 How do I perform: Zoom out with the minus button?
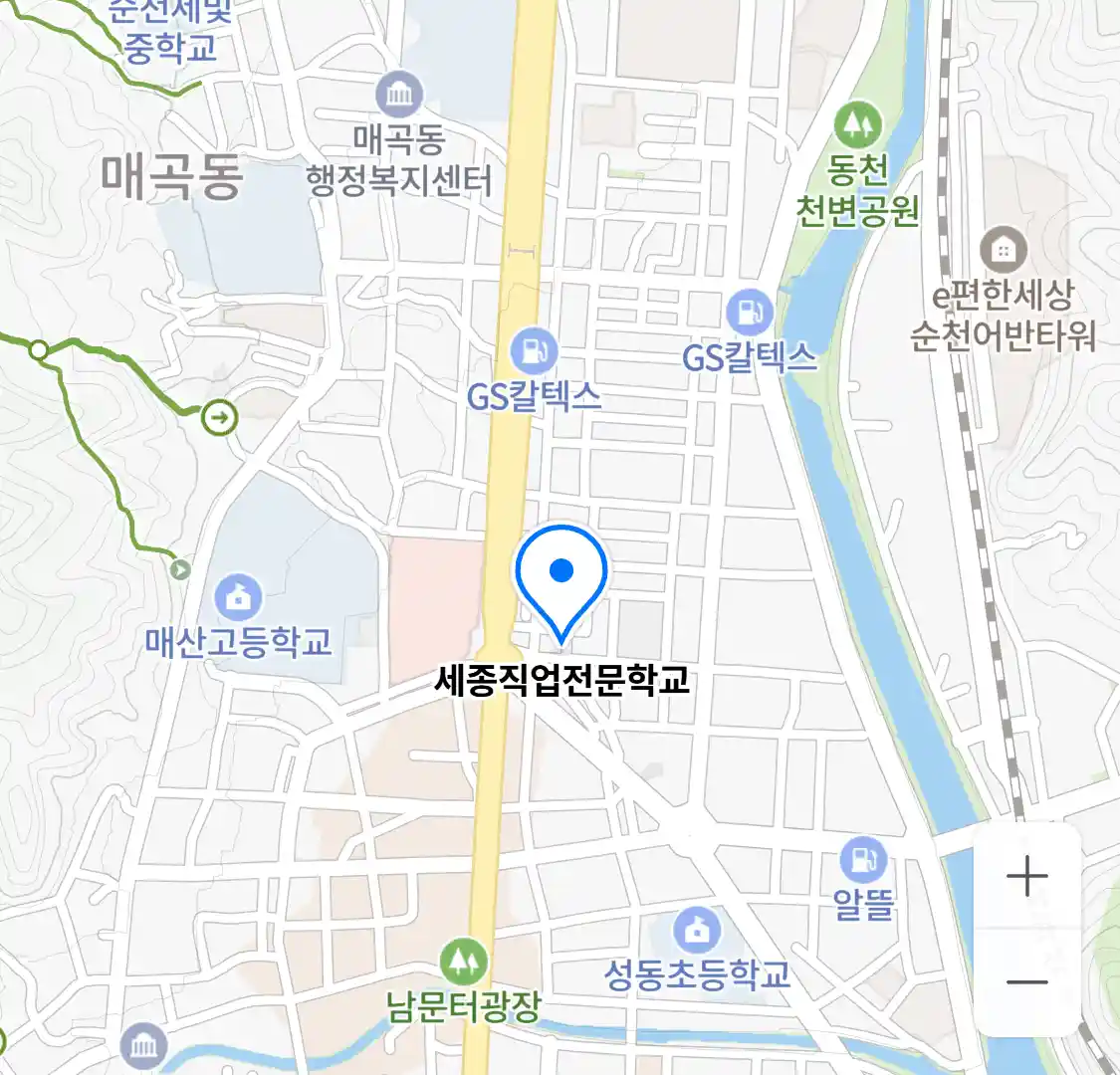1026,982
